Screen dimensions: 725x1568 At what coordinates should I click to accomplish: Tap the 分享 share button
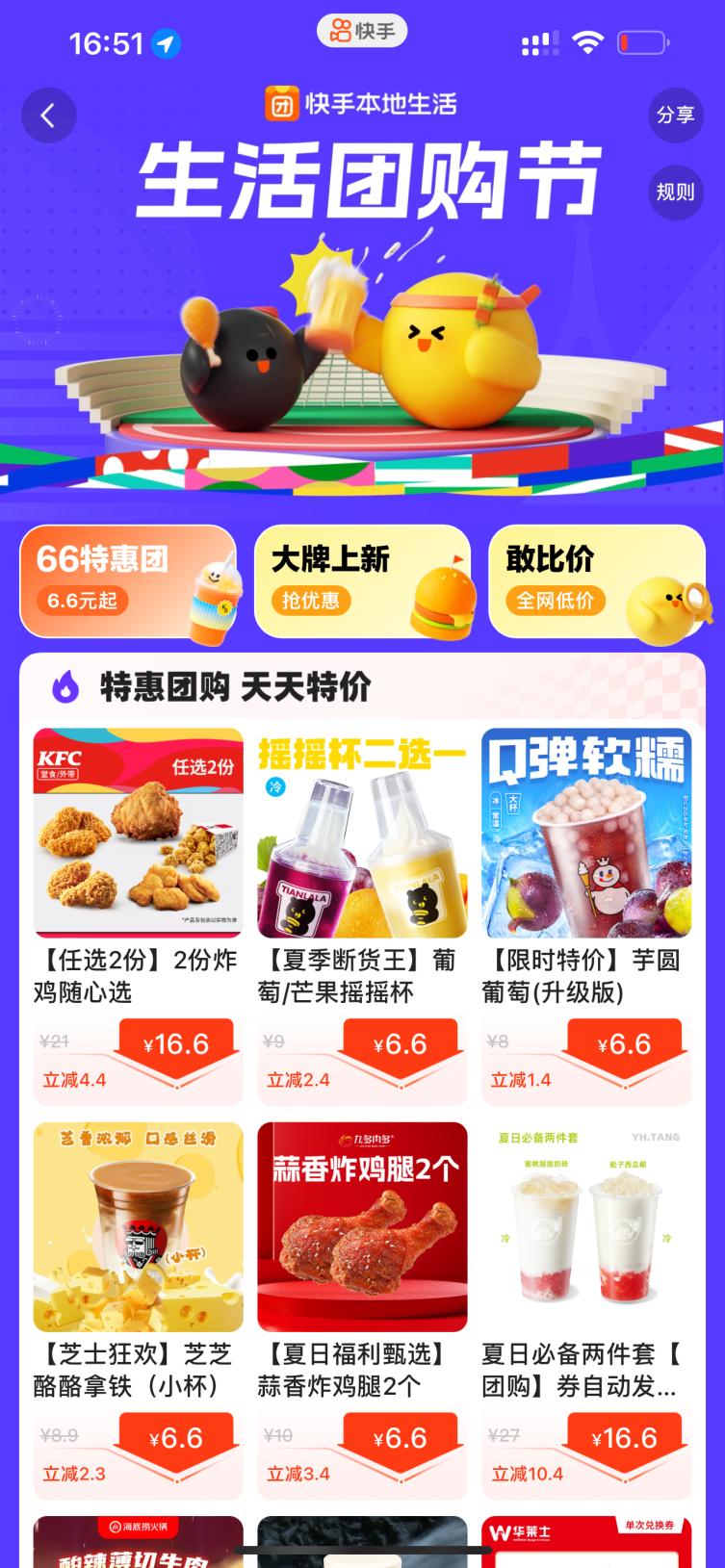pyautogui.click(x=675, y=116)
